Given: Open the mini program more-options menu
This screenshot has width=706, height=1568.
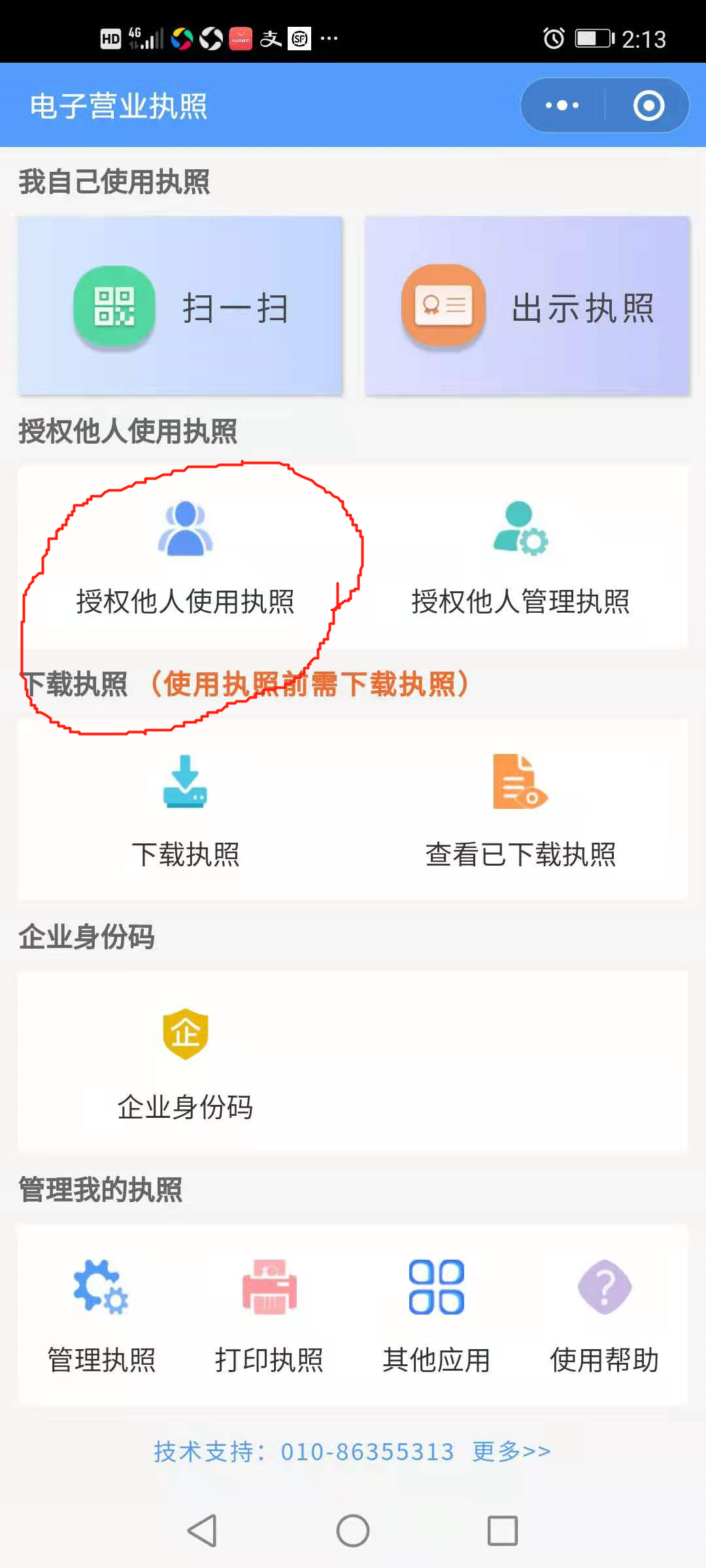Looking at the screenshot, I should pos(562,105).
